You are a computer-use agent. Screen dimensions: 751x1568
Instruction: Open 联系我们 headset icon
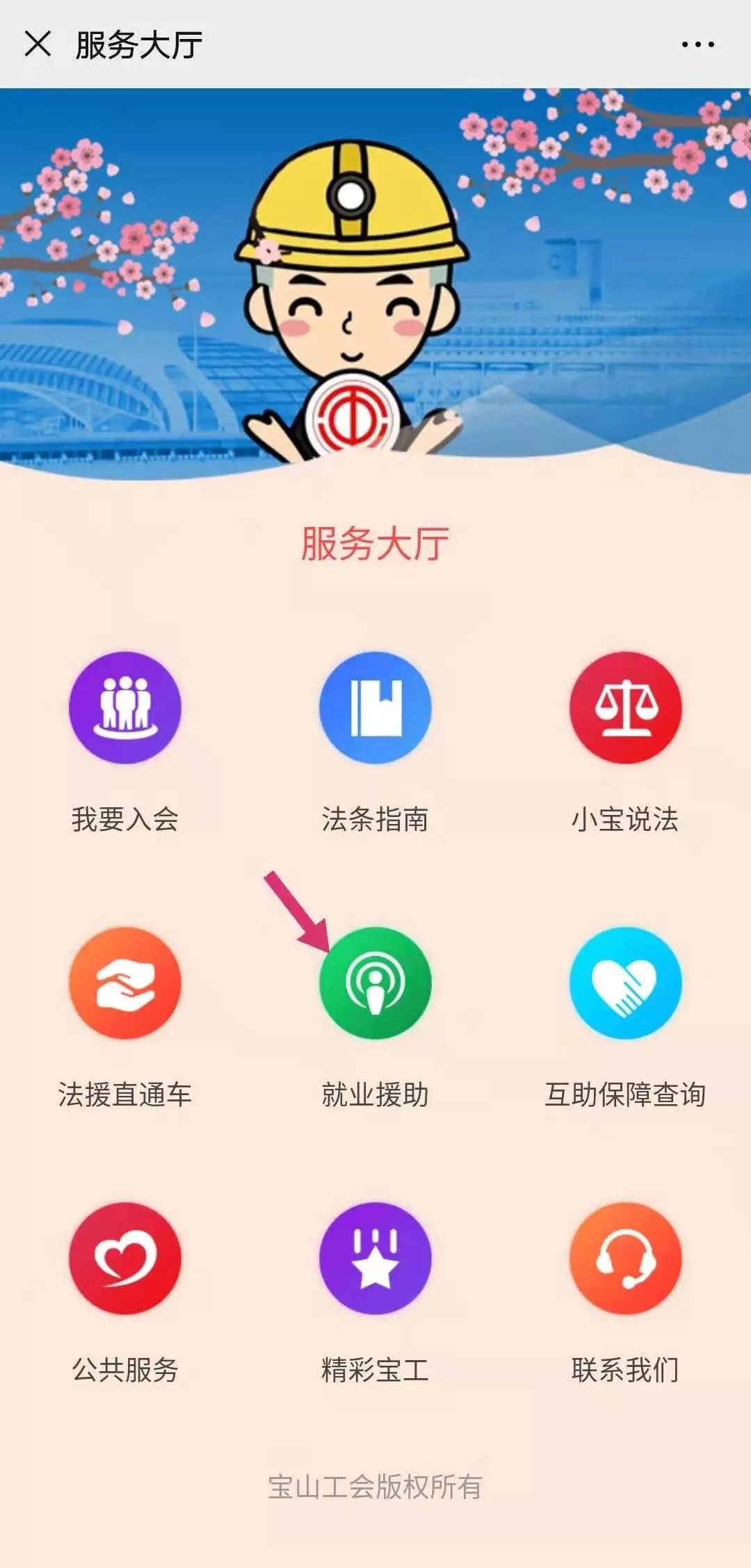point(625,1259)
